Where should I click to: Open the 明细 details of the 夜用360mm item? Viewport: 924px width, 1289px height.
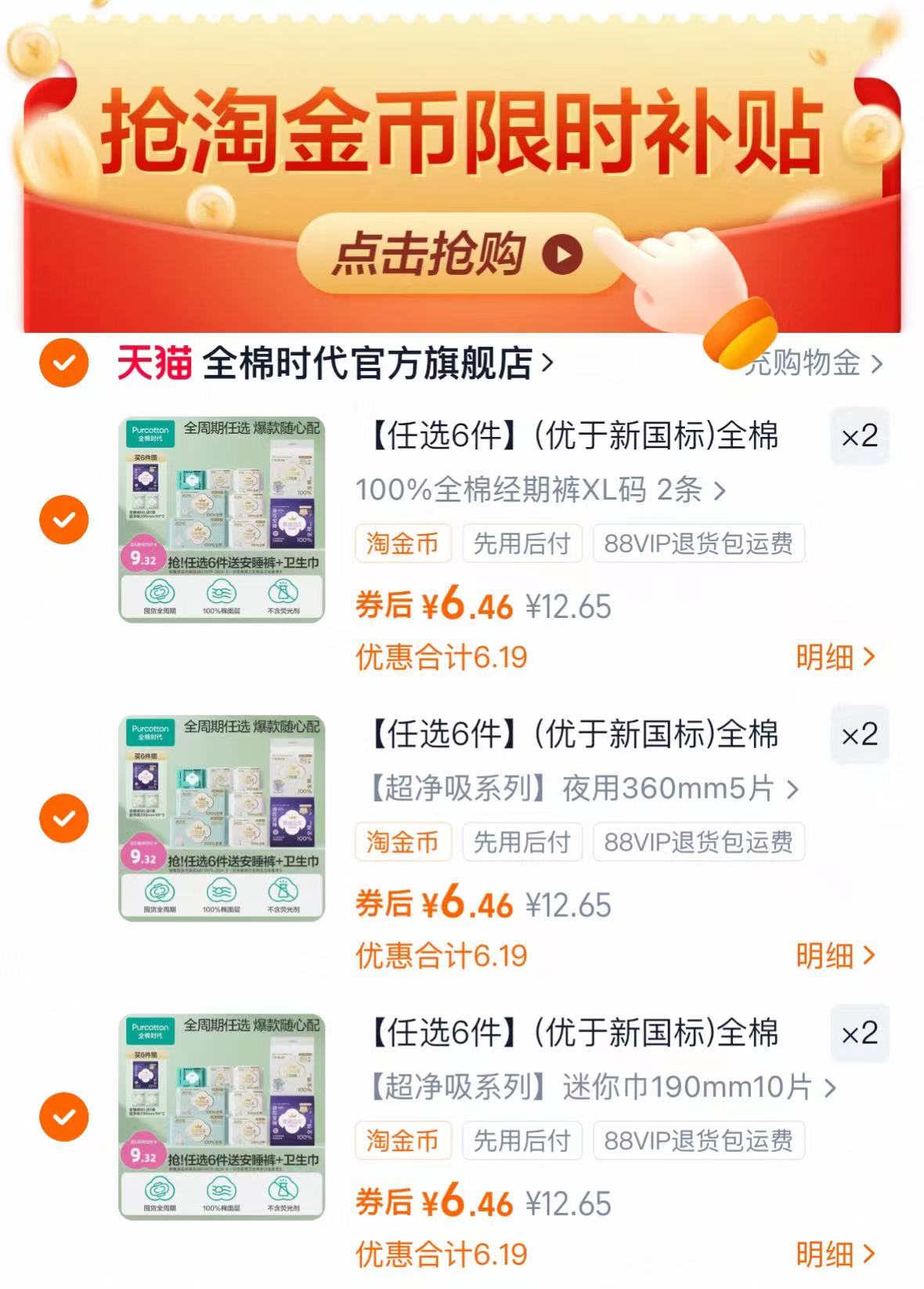point(835,958)
